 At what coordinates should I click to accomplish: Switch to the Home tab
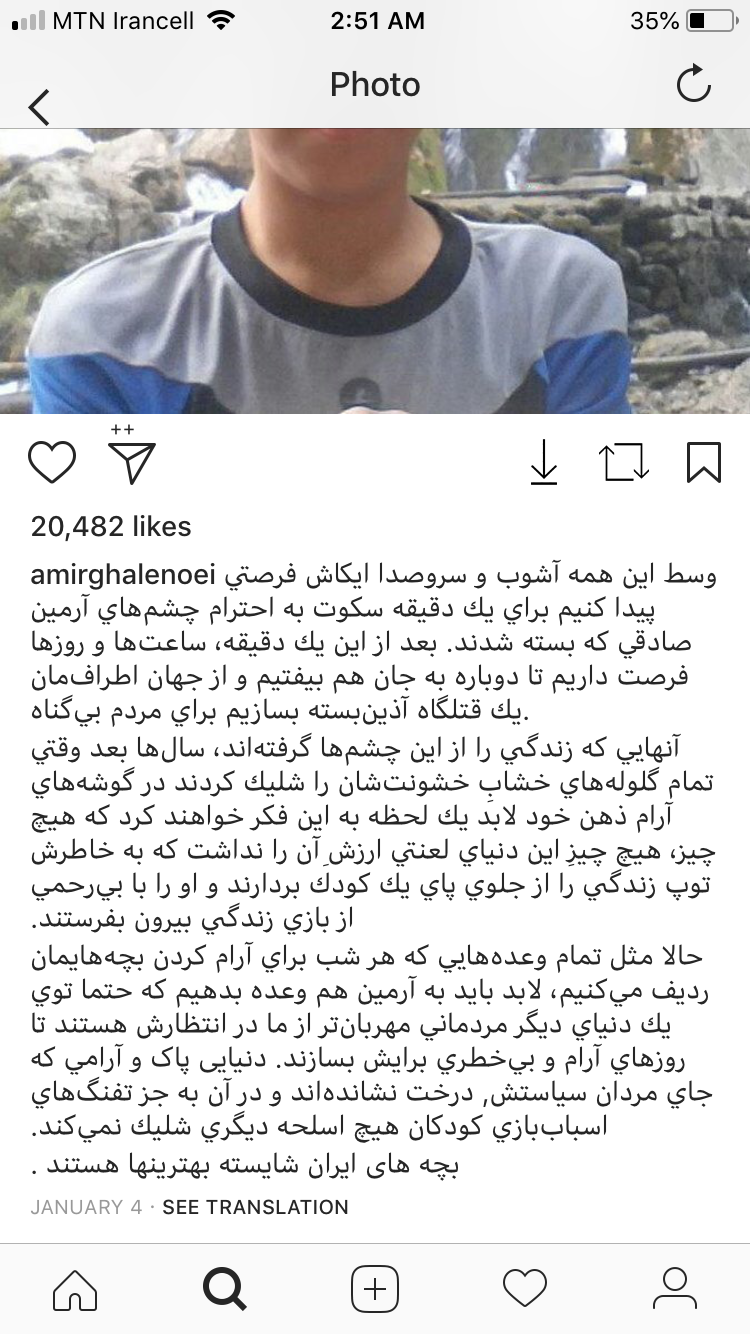[75, 1289]
